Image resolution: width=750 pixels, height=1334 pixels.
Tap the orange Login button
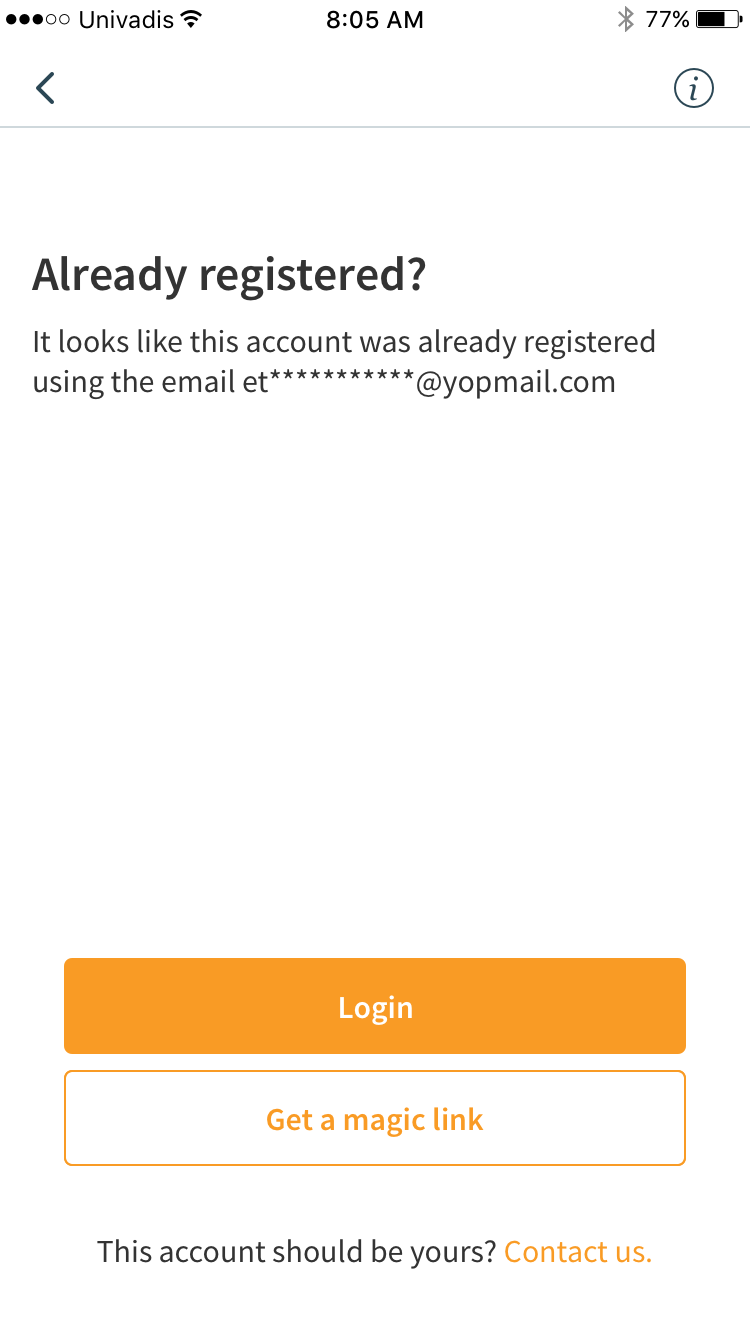pos(375,1006)
